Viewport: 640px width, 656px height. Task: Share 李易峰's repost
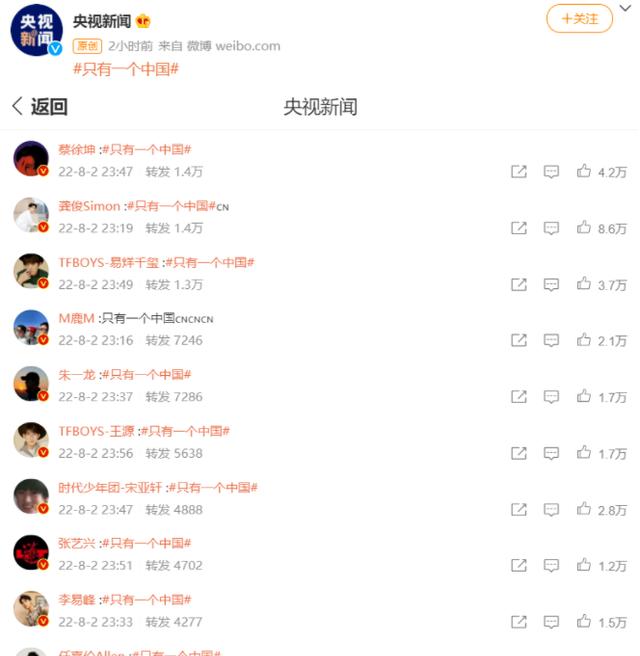pyautogui.click(x=518, y=622)
